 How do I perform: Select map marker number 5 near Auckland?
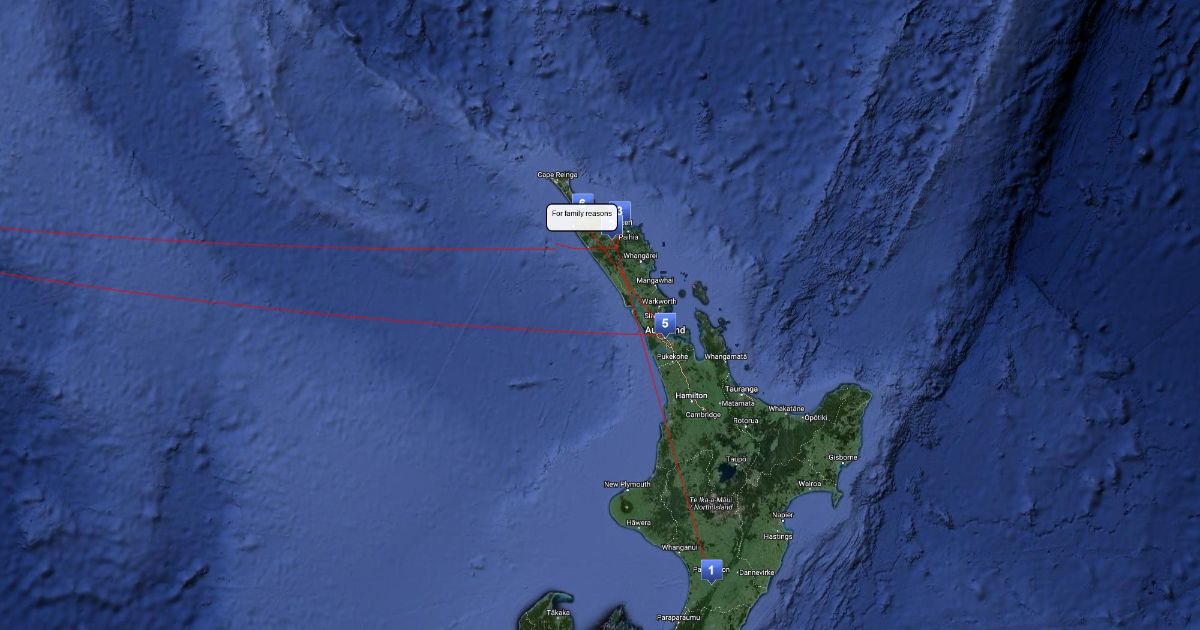pyautogui.click(x=664, y=323)
